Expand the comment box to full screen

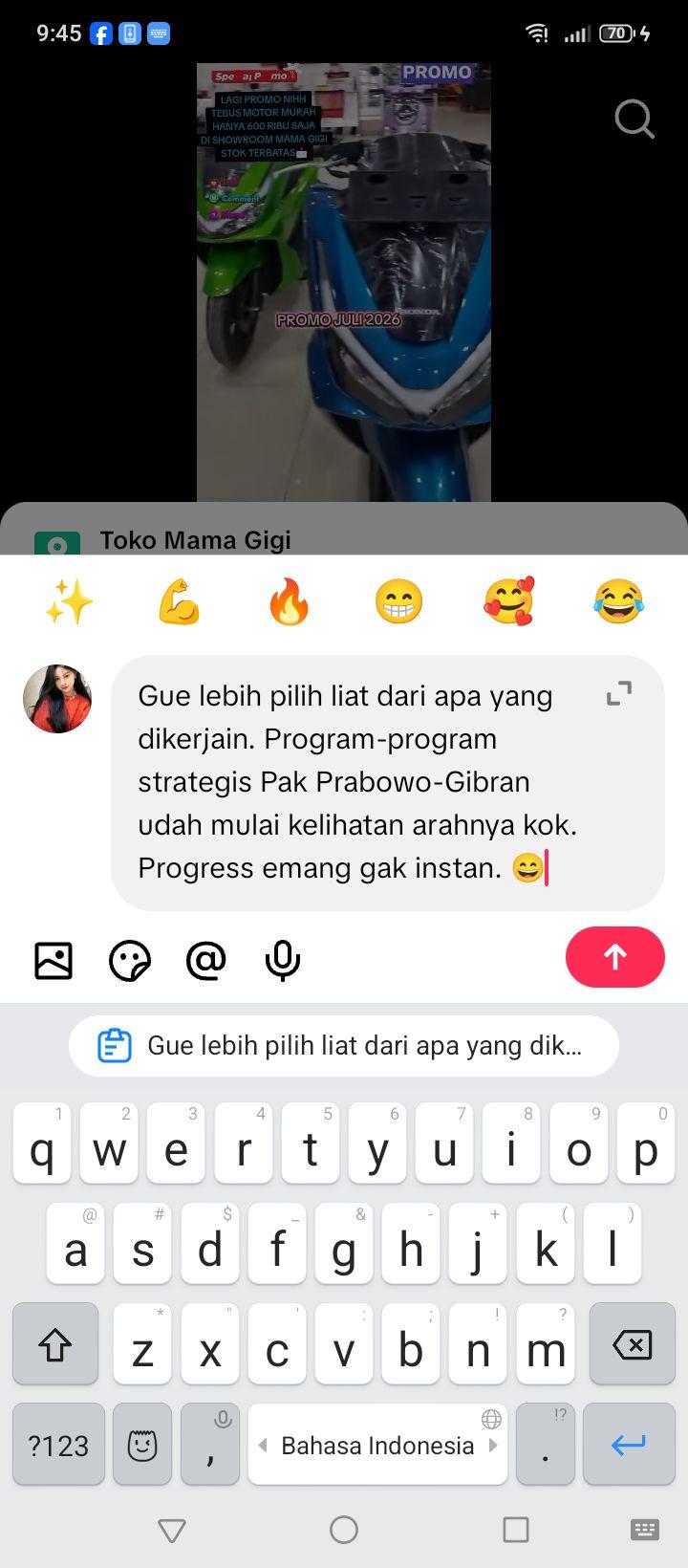pos(619,693)
